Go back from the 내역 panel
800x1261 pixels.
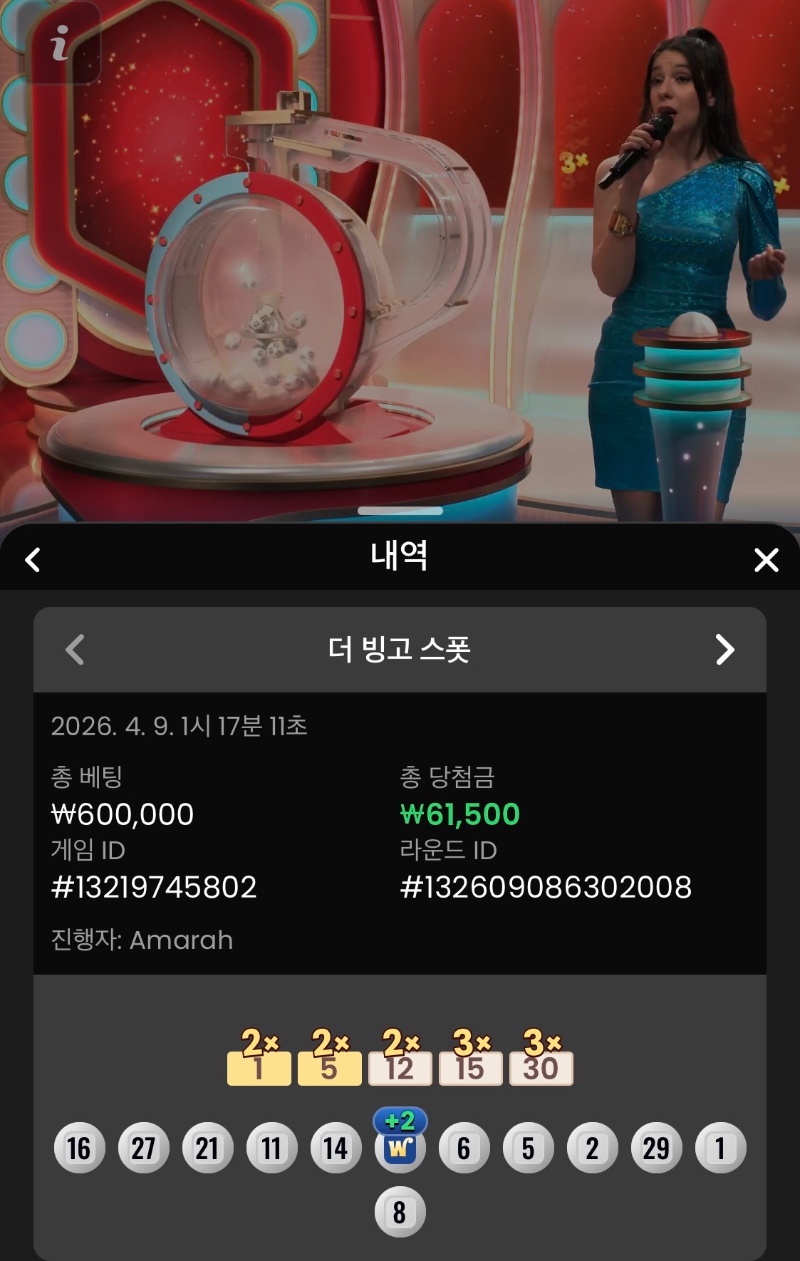tap(33, 559)
